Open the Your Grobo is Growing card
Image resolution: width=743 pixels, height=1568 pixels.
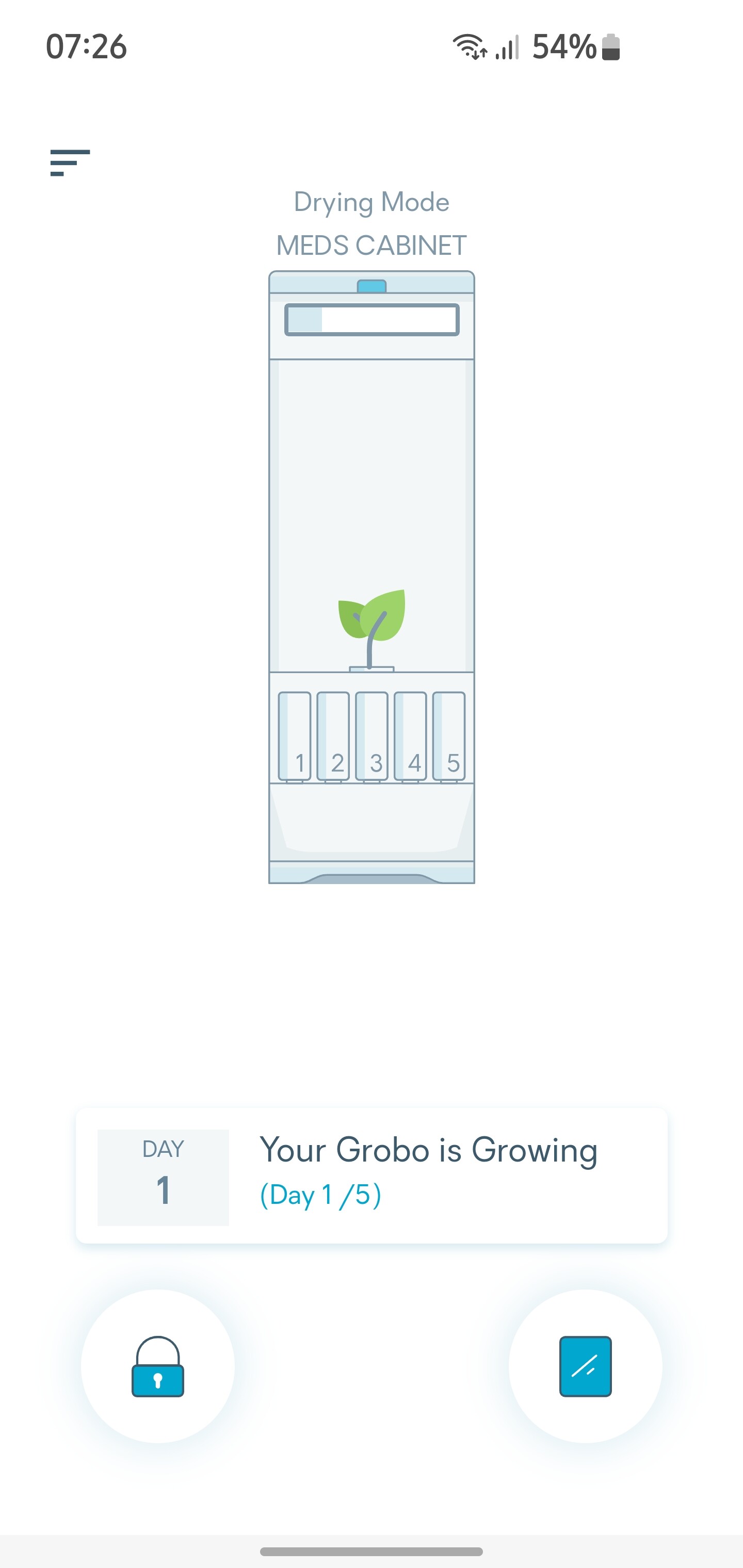[x=372, y=1176]
